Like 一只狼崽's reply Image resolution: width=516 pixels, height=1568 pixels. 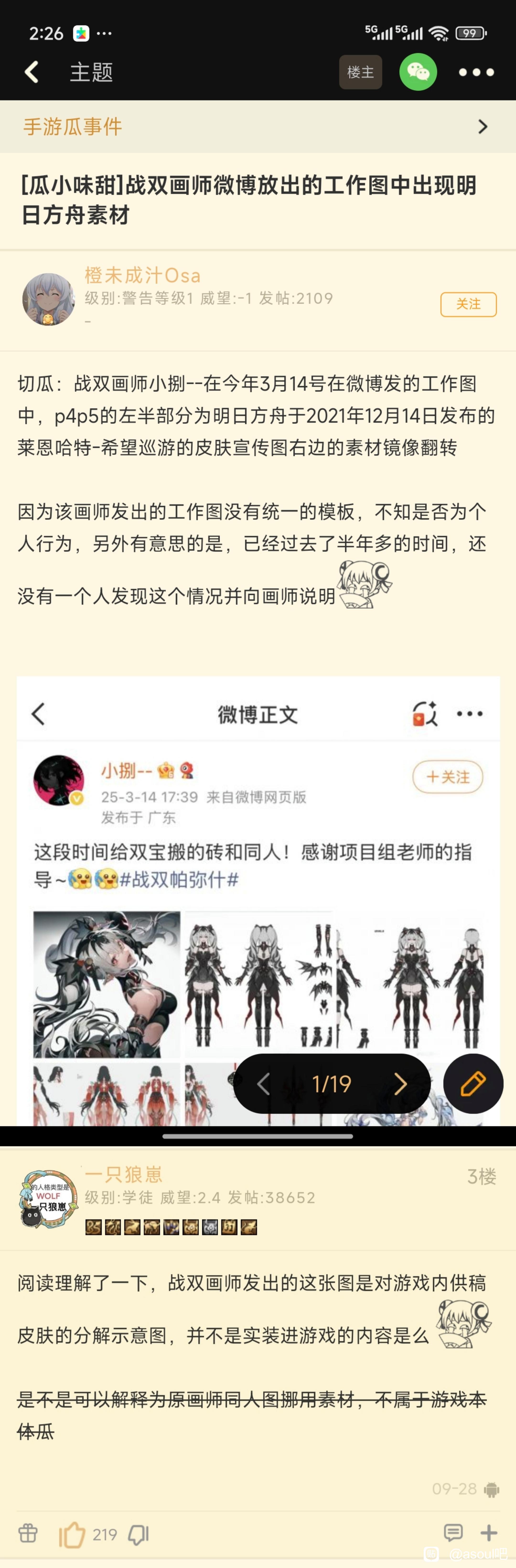pos(72,1534)
